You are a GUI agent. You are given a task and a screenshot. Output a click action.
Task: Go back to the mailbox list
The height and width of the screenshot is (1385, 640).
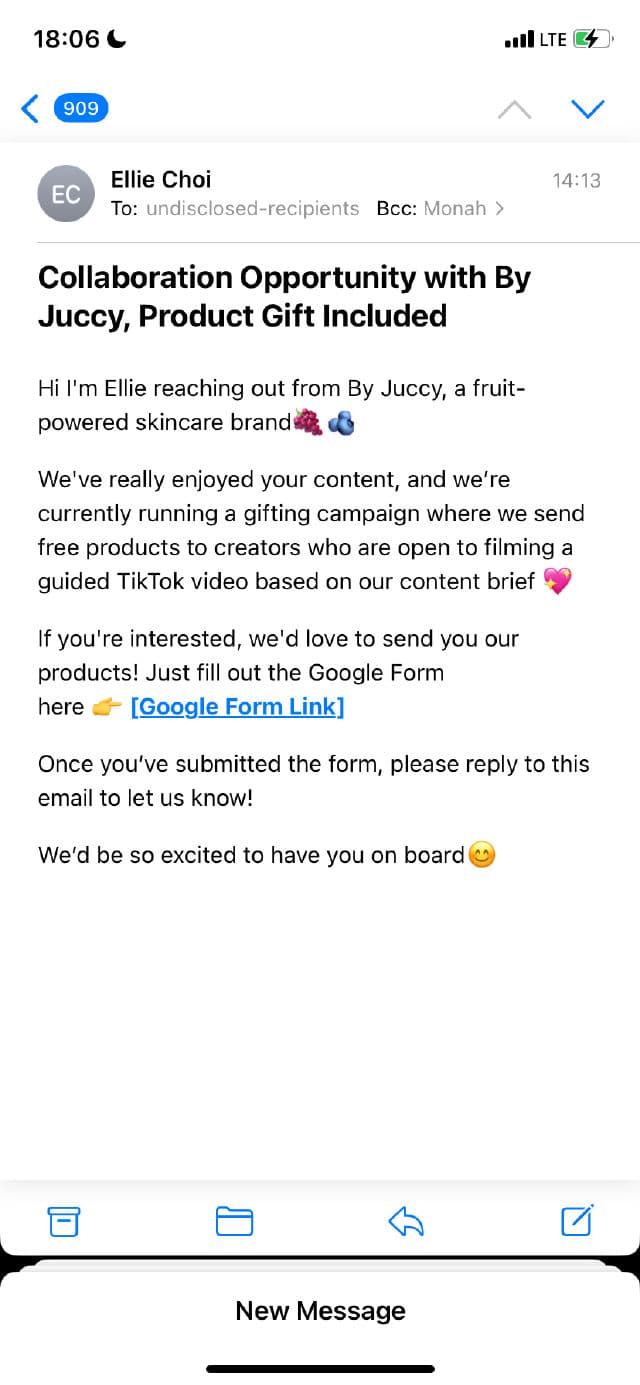(31, 108)
